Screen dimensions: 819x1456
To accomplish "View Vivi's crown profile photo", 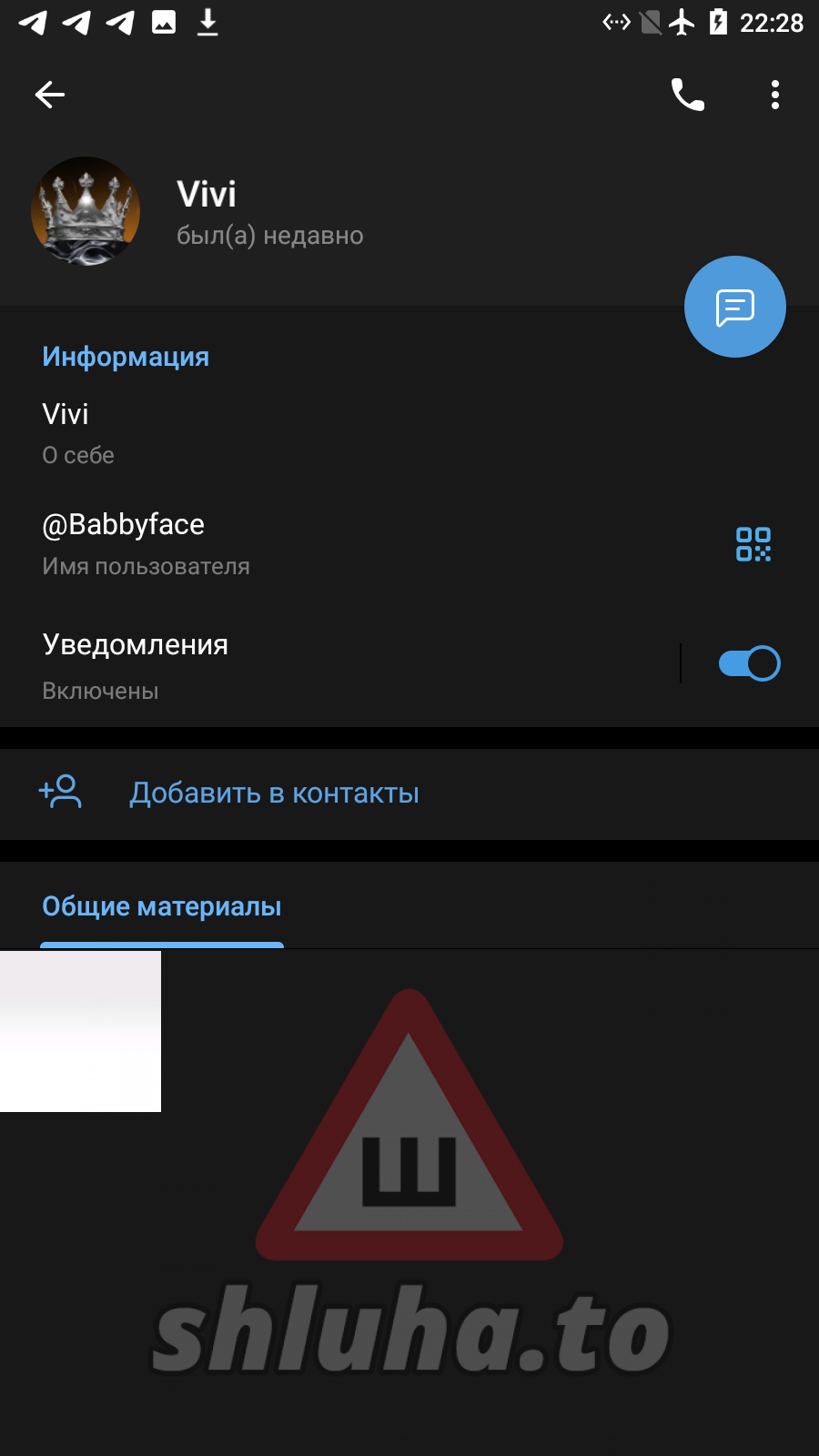I will click(x=86, y=211).
